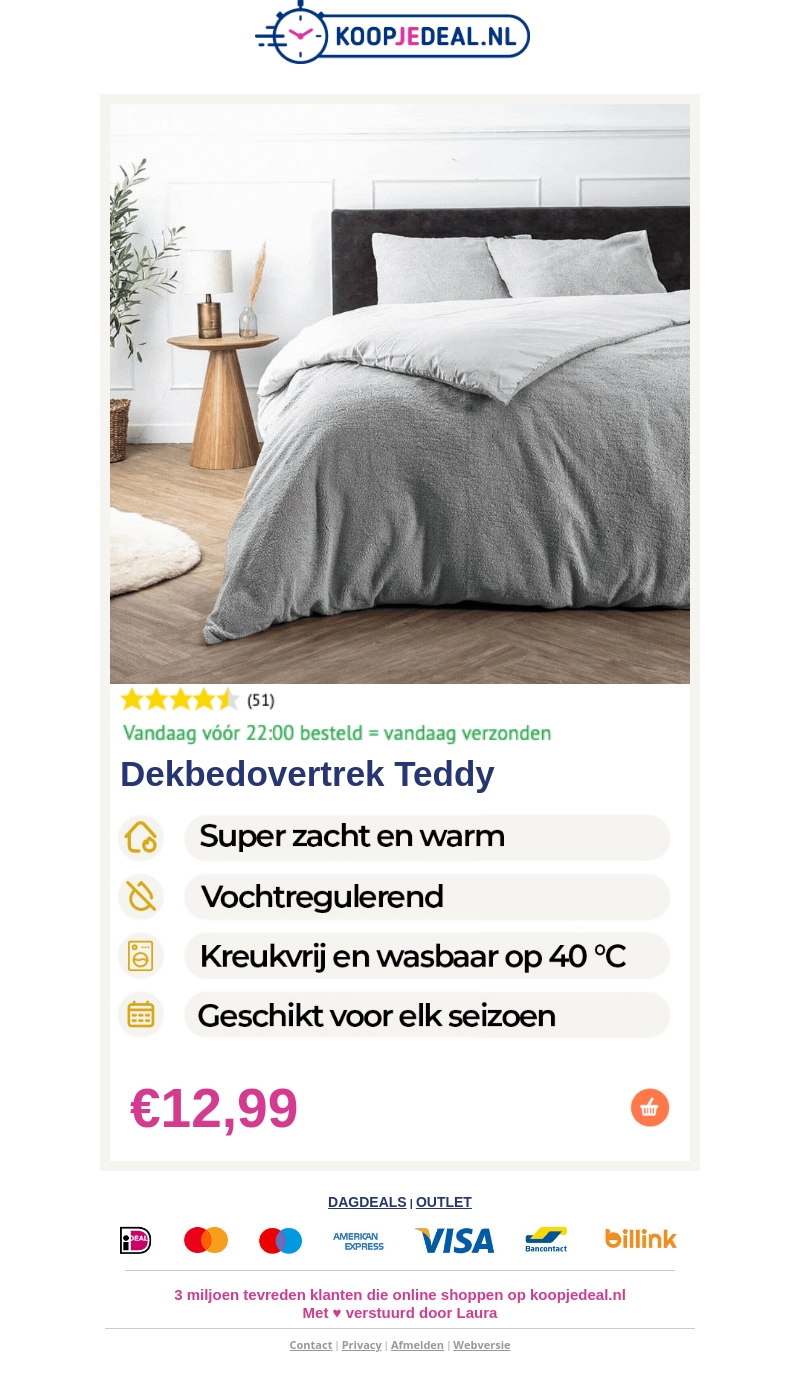View the Privacy page
The width and height of the screenshot is (800, 1378).
pos(361,1345)
